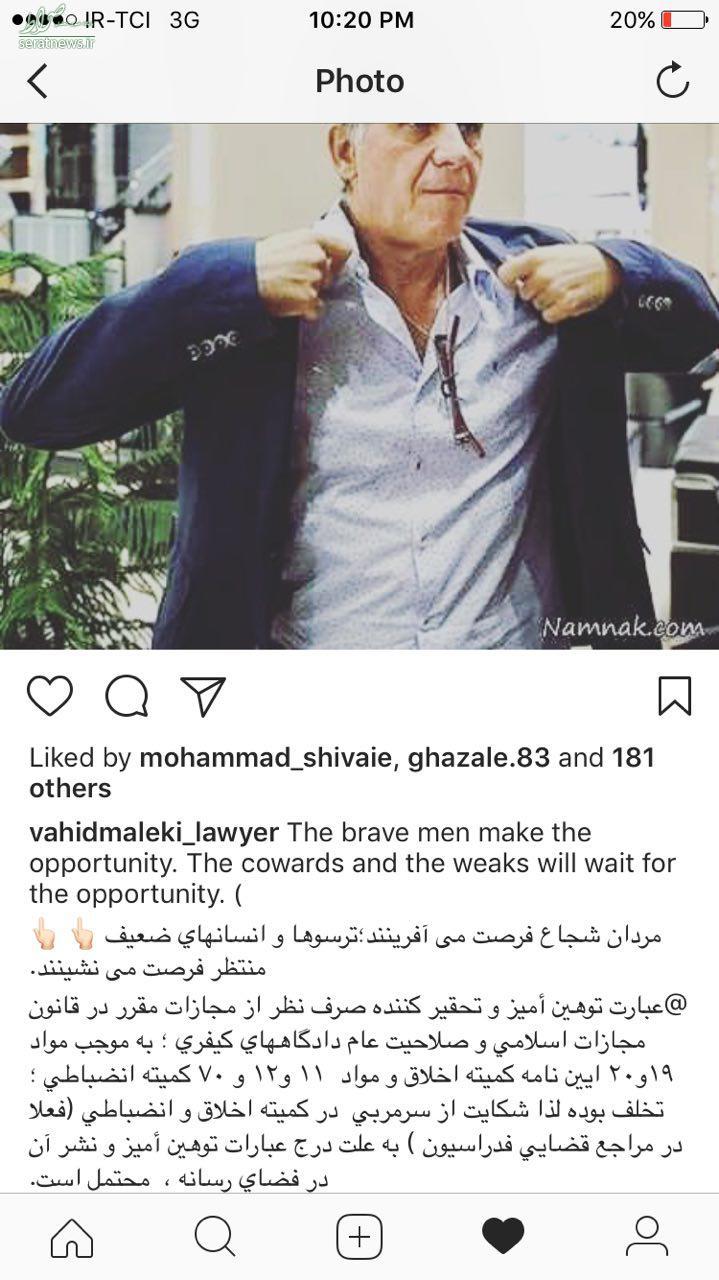Switch to the Home tab
719x1280 pixels.
click(71, 1238)
